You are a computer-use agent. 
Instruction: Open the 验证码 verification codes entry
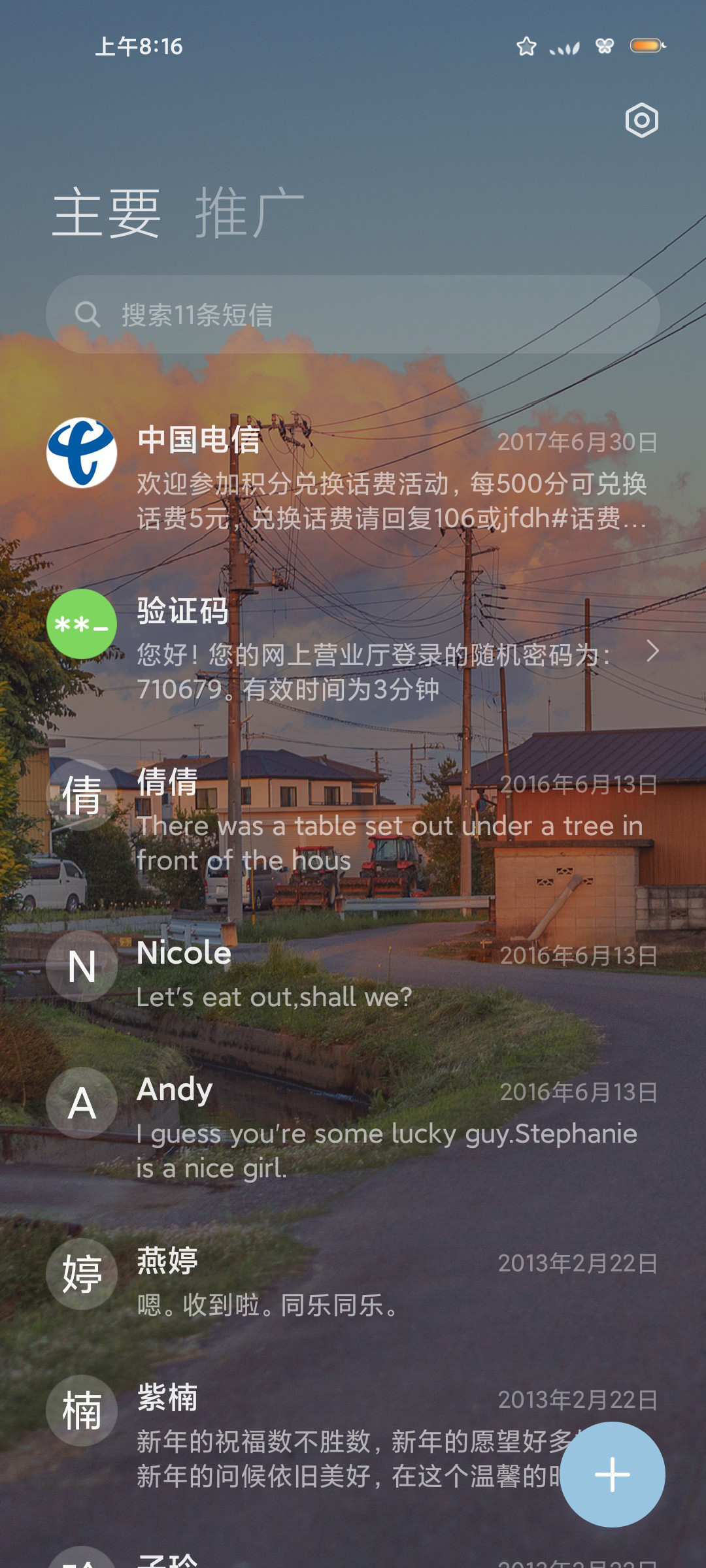coord(353,648)
